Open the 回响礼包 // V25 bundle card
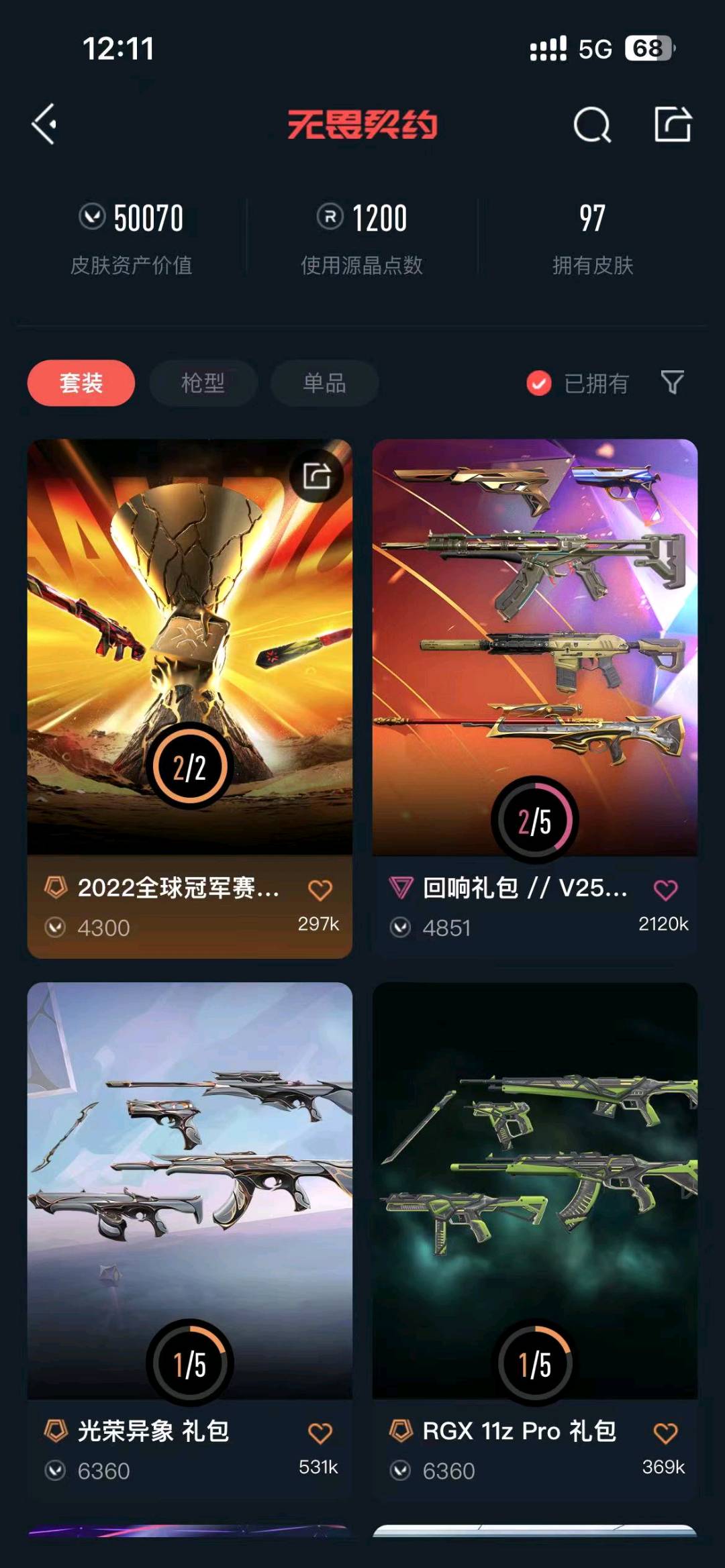The image size is (725, 1568). (x=534, y=644)
